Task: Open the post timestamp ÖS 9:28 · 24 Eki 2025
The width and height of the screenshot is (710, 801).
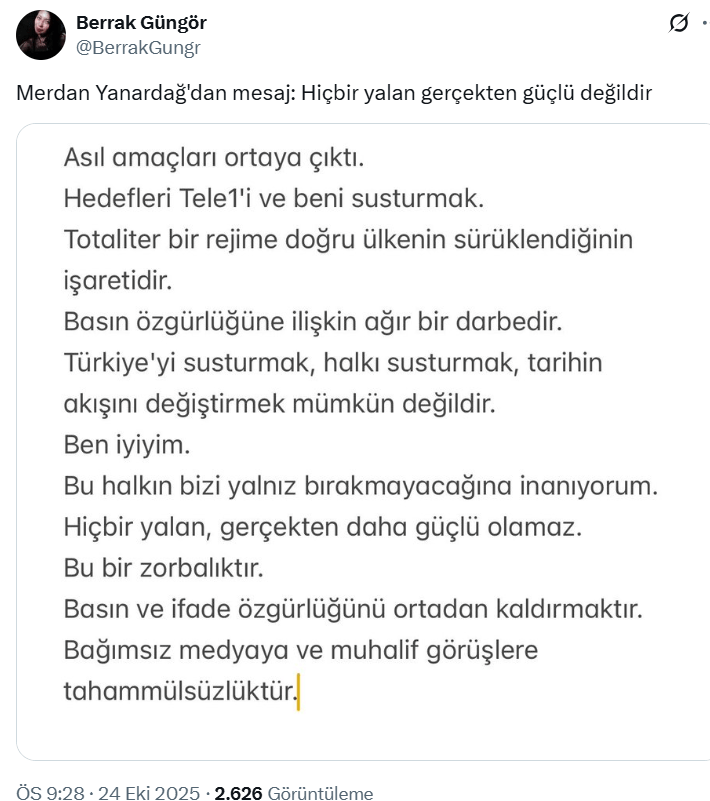Action: tap(108, 793)
